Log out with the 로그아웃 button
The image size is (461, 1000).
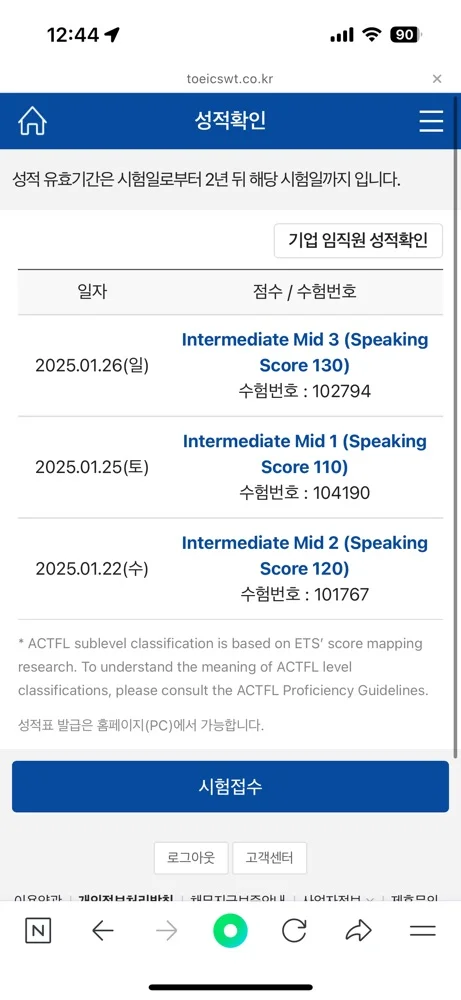191,858
